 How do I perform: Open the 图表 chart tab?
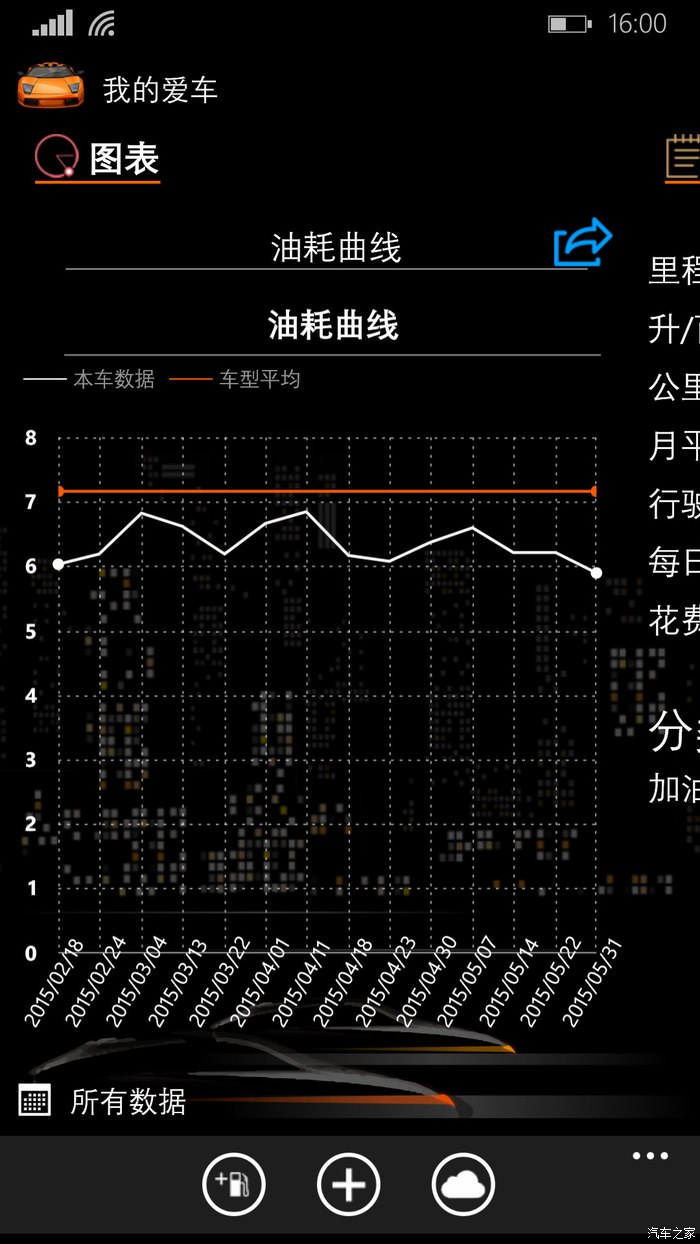coord(98,159)
